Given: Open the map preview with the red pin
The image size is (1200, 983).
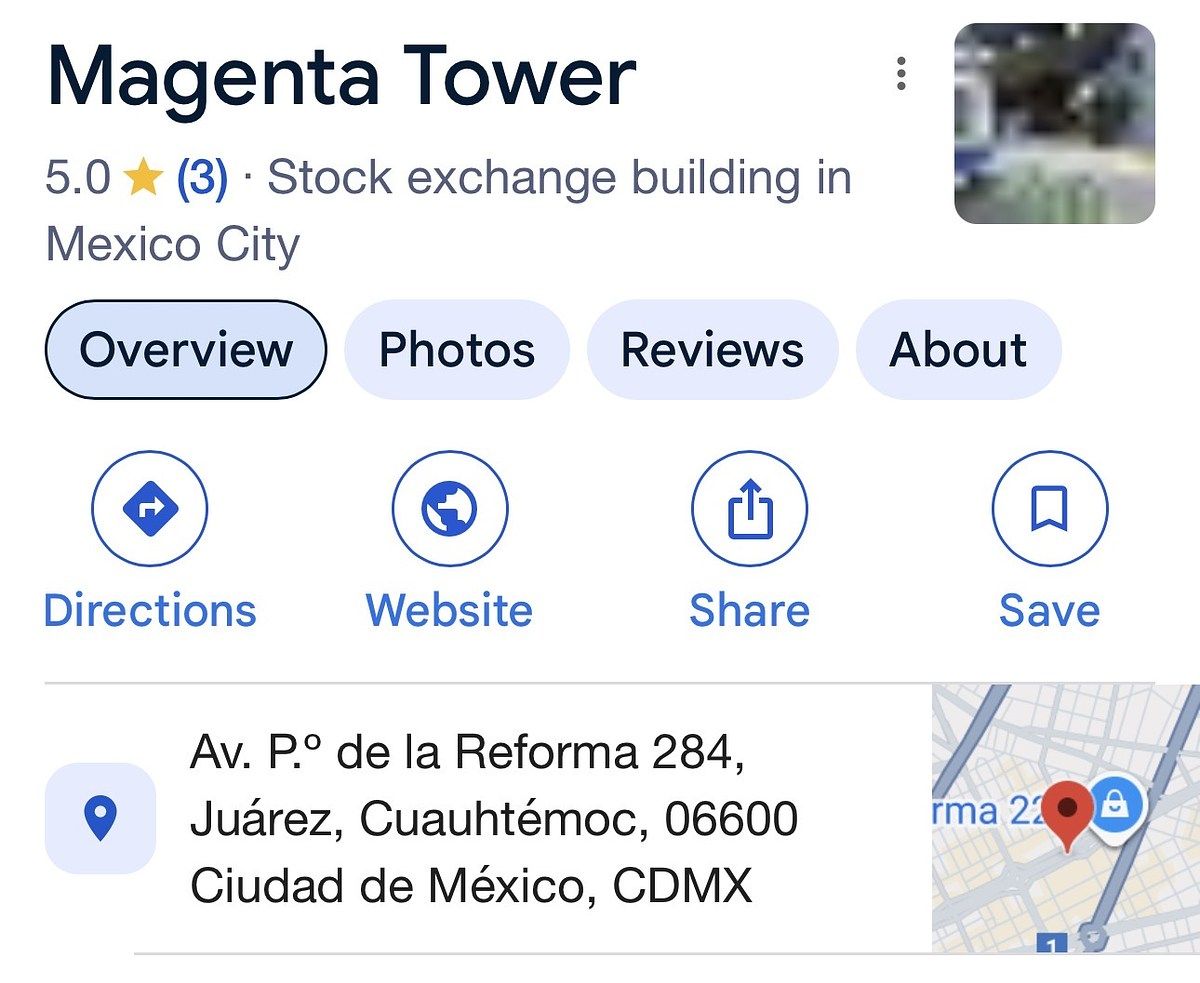Looking at the screenshot, I should [1064, 818].
